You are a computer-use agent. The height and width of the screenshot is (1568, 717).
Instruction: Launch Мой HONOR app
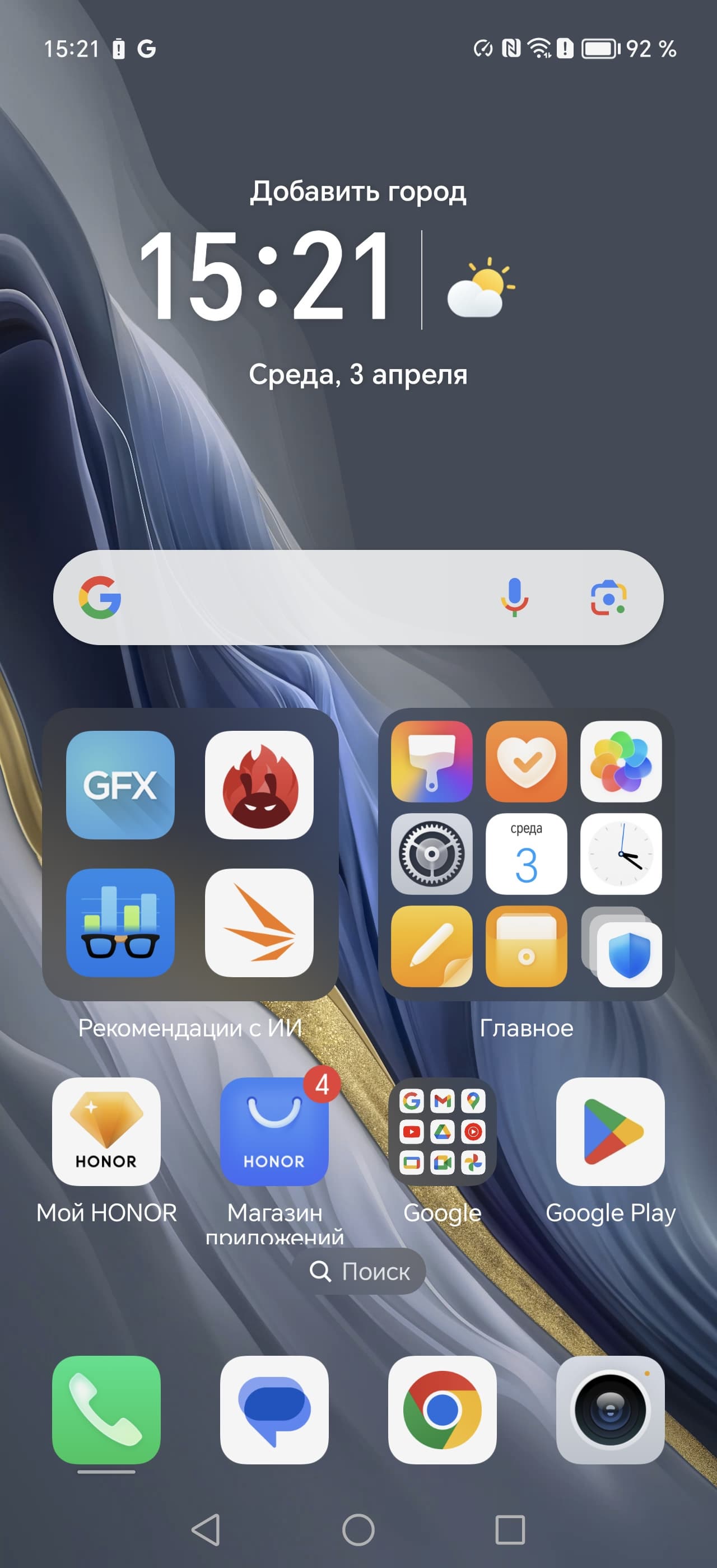106,1131
